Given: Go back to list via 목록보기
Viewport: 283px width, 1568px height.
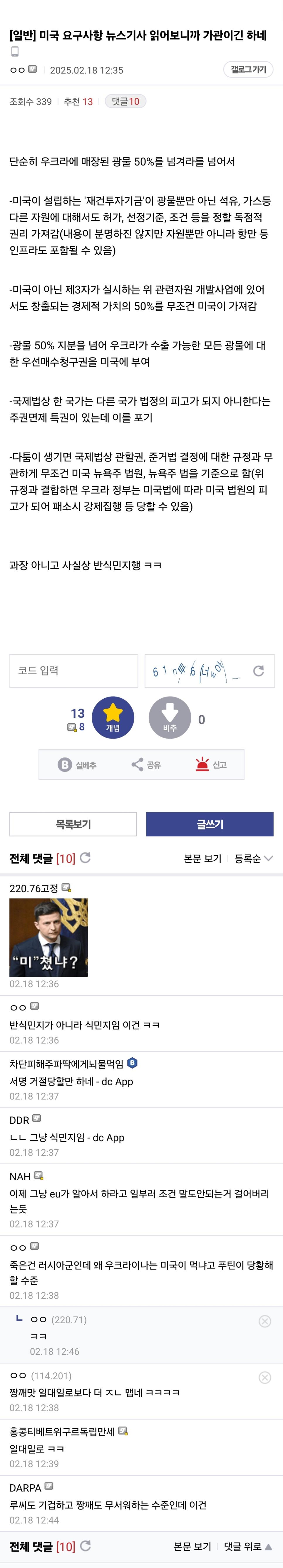Looking at the screenshot, I should pos(73,824).
